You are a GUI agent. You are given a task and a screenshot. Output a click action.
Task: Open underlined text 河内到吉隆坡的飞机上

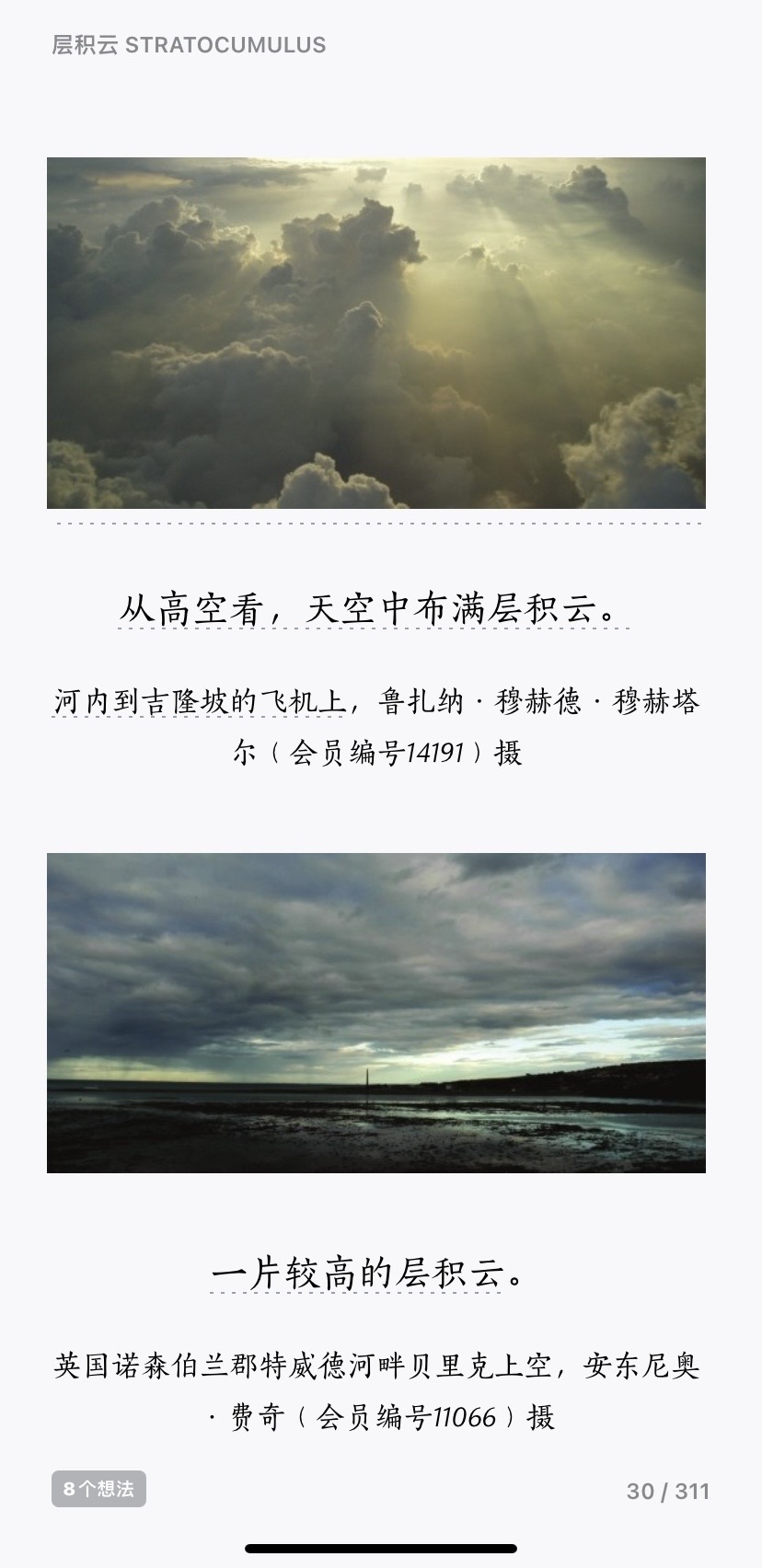(x=198, y=702)
